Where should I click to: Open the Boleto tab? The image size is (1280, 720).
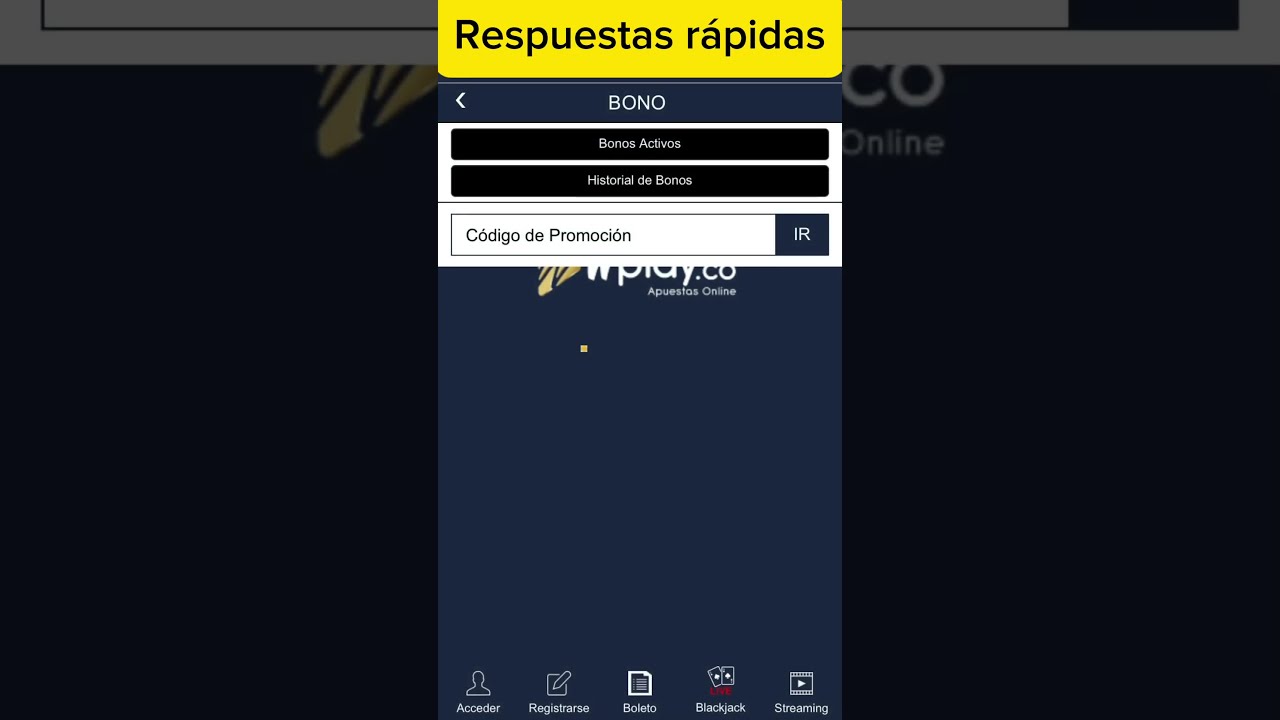pyautogui.click(x=640, y=692)
